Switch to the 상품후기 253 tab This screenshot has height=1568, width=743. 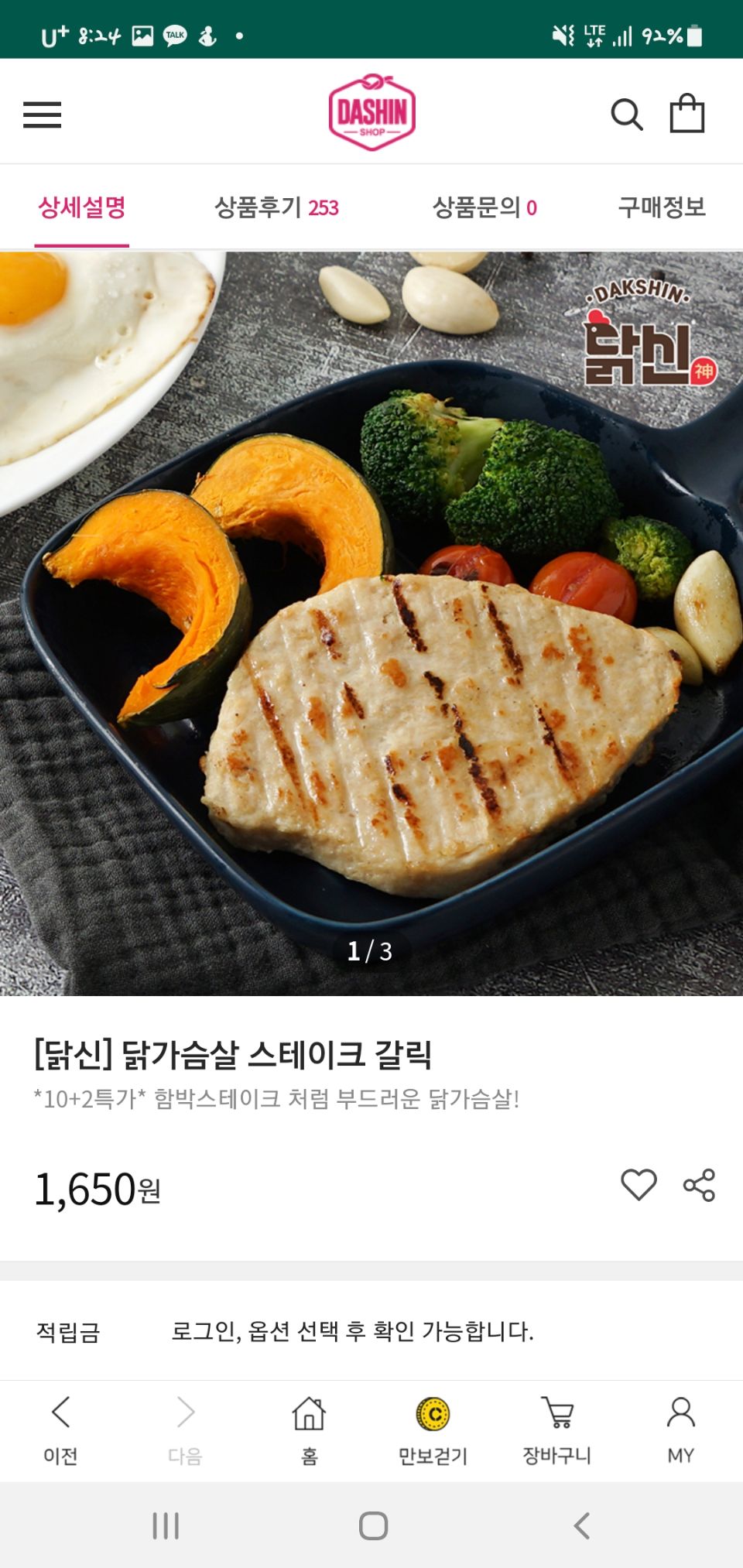click(276, 207)
